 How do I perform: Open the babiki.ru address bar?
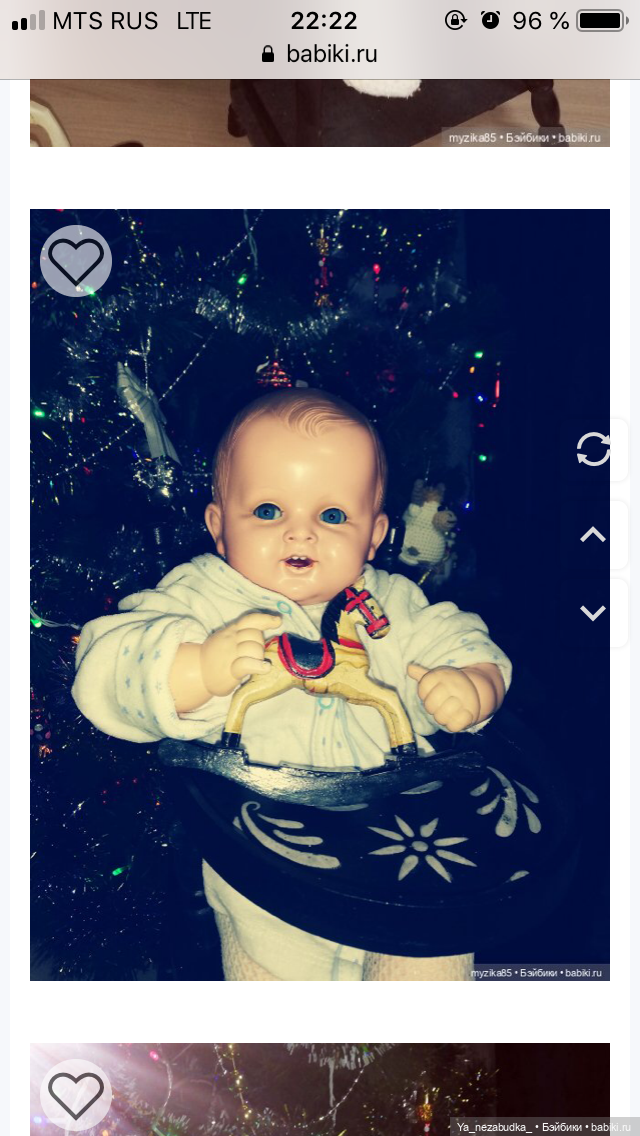pyautogui.click(x=320, y=54)
